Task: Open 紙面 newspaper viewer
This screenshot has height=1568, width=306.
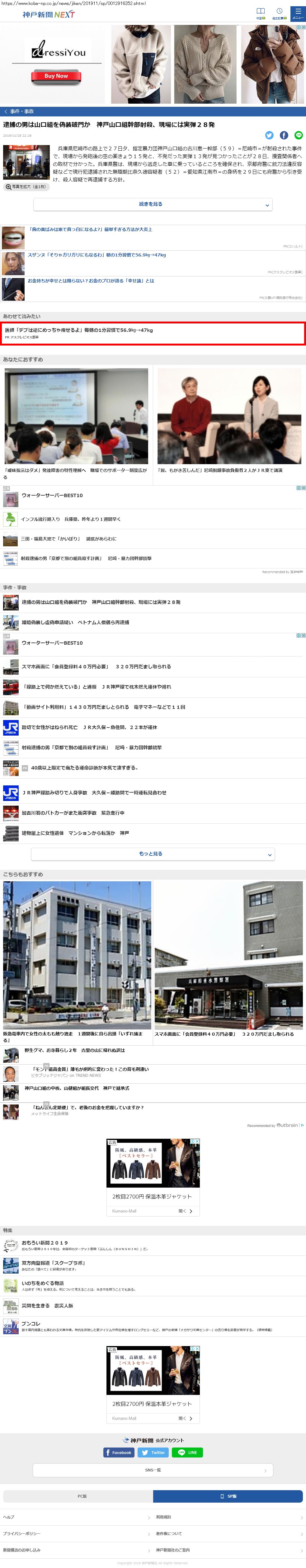Action: (x=260, y=13)
